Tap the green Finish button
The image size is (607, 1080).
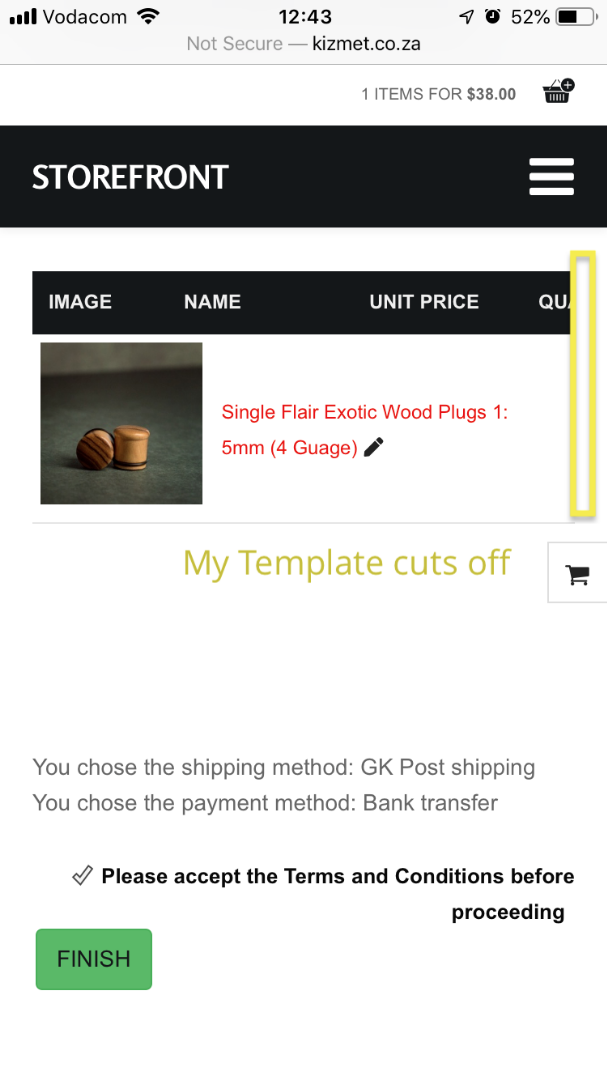click(x=94, y=959)
